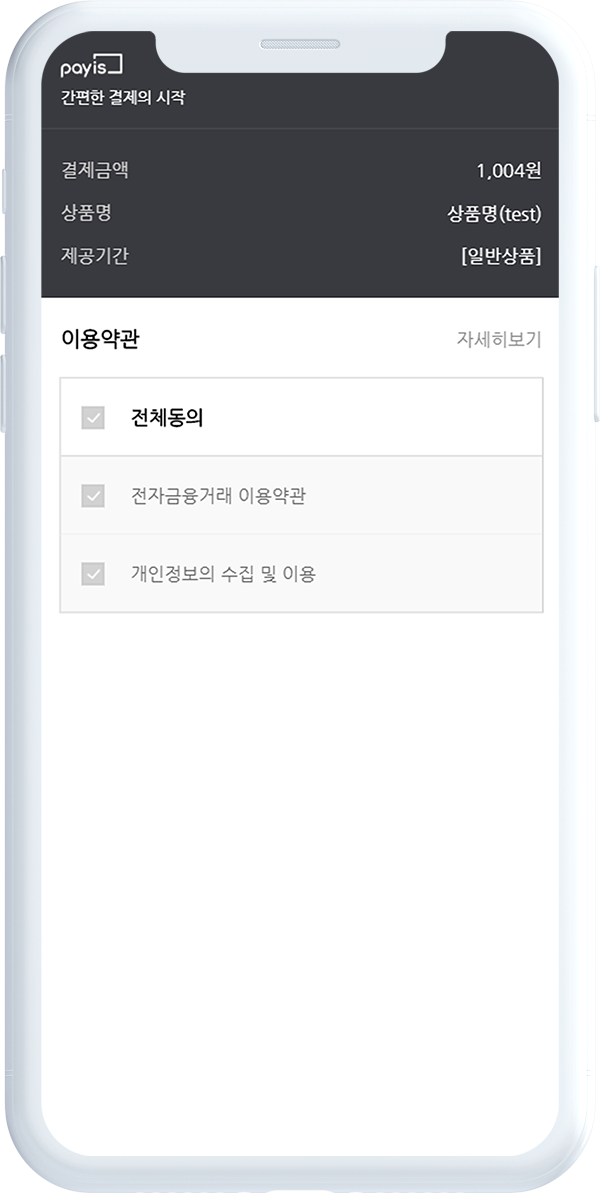Image resolution: width=600 pixels, height=1193 pixels.
Task: Toggle the 전체동의 checkbox
Action: pos(93,418)
